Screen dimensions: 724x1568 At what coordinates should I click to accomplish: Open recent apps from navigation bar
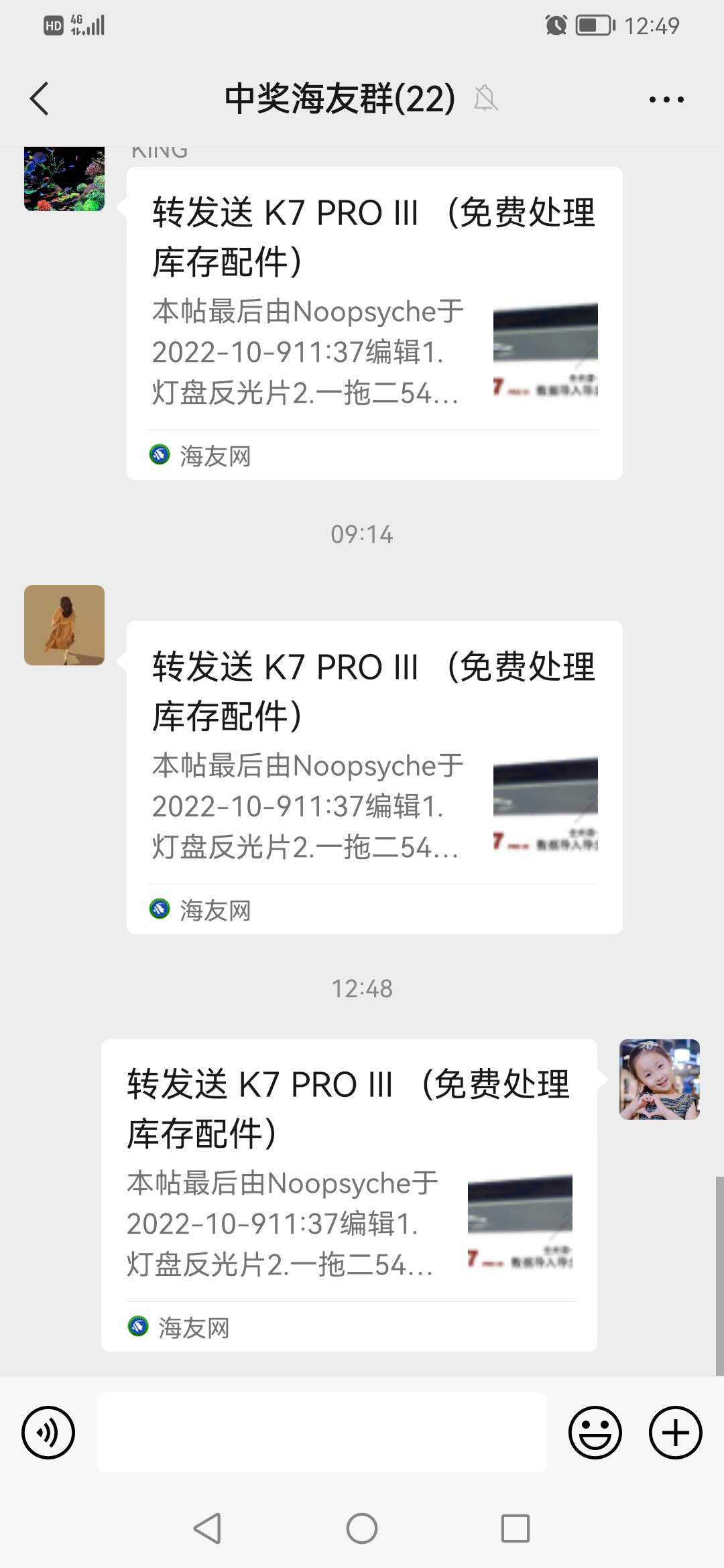point(515,1528)
